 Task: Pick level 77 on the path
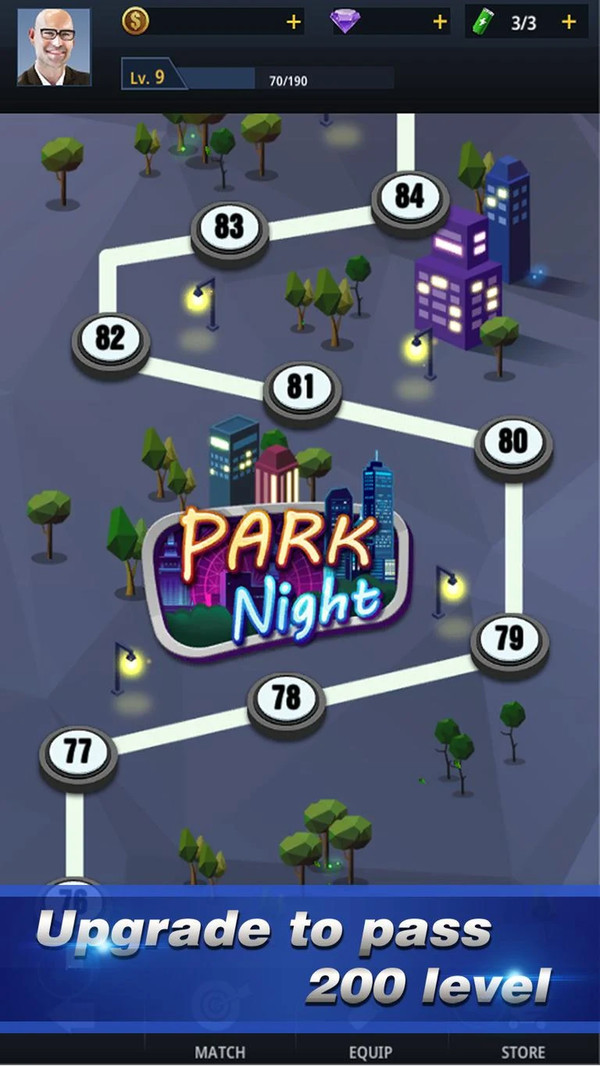tap(78, 752)
